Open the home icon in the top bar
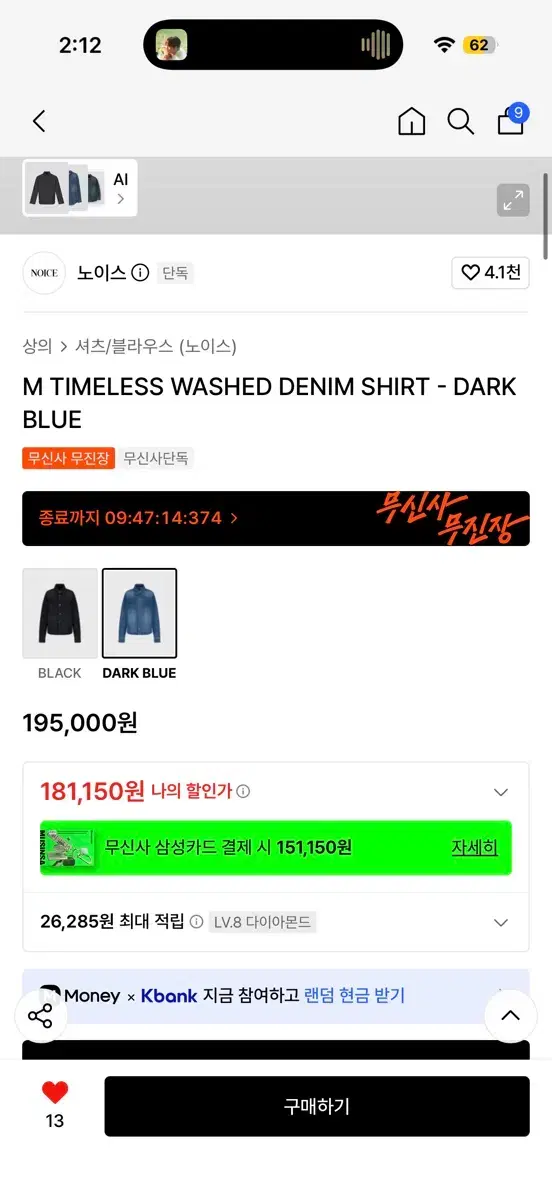552x1200 pixels. coord(411,122)
